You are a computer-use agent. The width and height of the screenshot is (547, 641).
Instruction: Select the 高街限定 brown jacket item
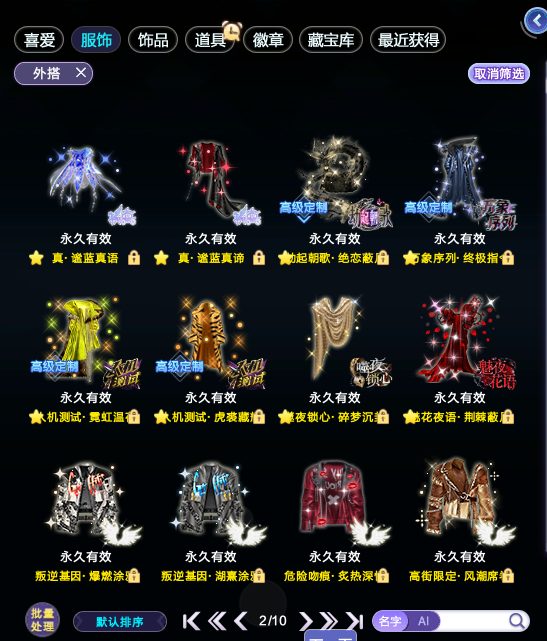click(460, 519)
